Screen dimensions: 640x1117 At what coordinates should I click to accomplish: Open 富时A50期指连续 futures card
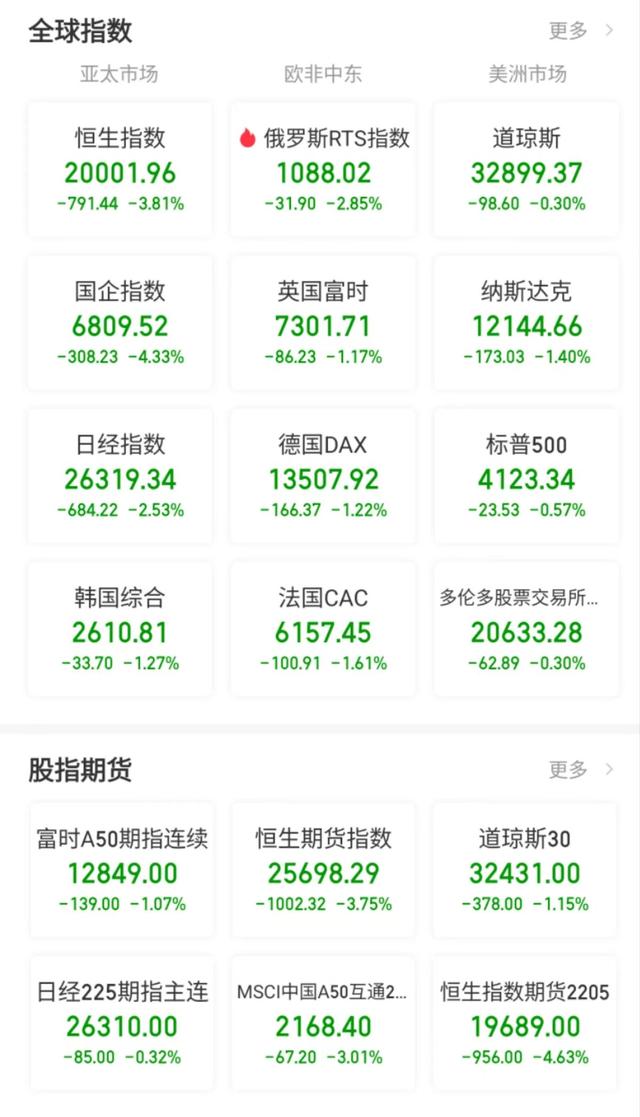pyautogui.click(x=120, y=870)
